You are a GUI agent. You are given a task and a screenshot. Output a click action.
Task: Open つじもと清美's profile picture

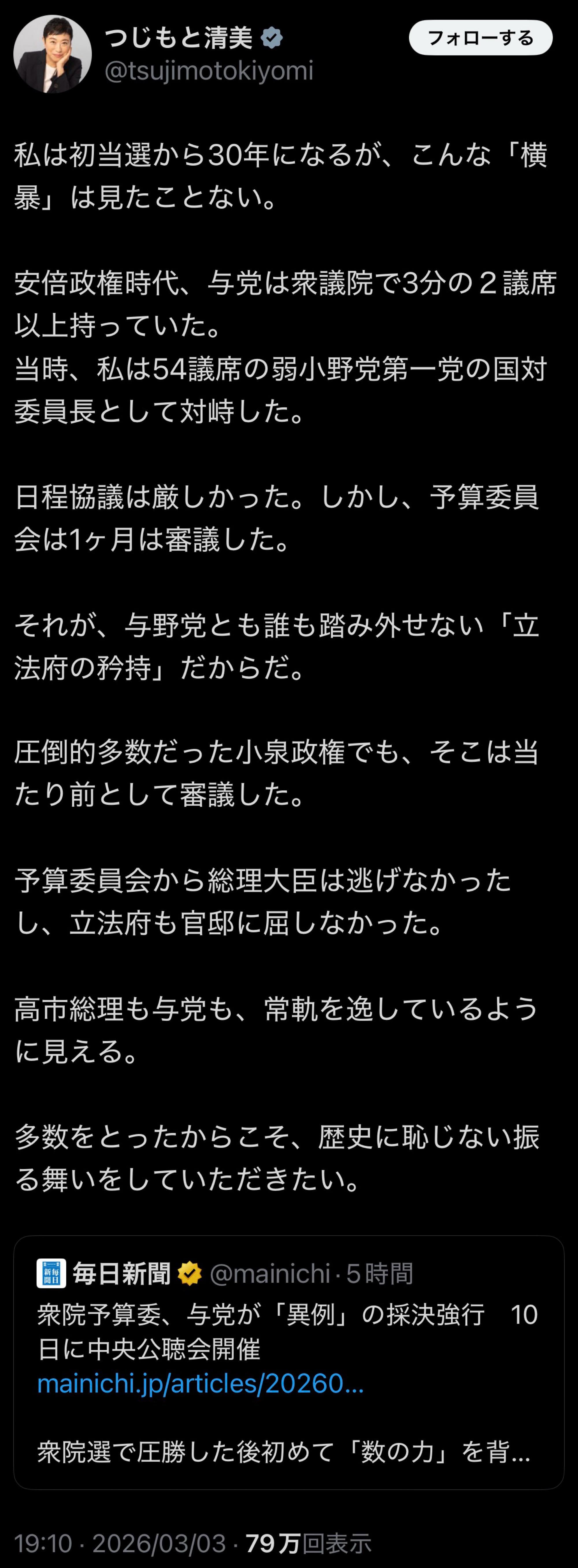(52, 54)
